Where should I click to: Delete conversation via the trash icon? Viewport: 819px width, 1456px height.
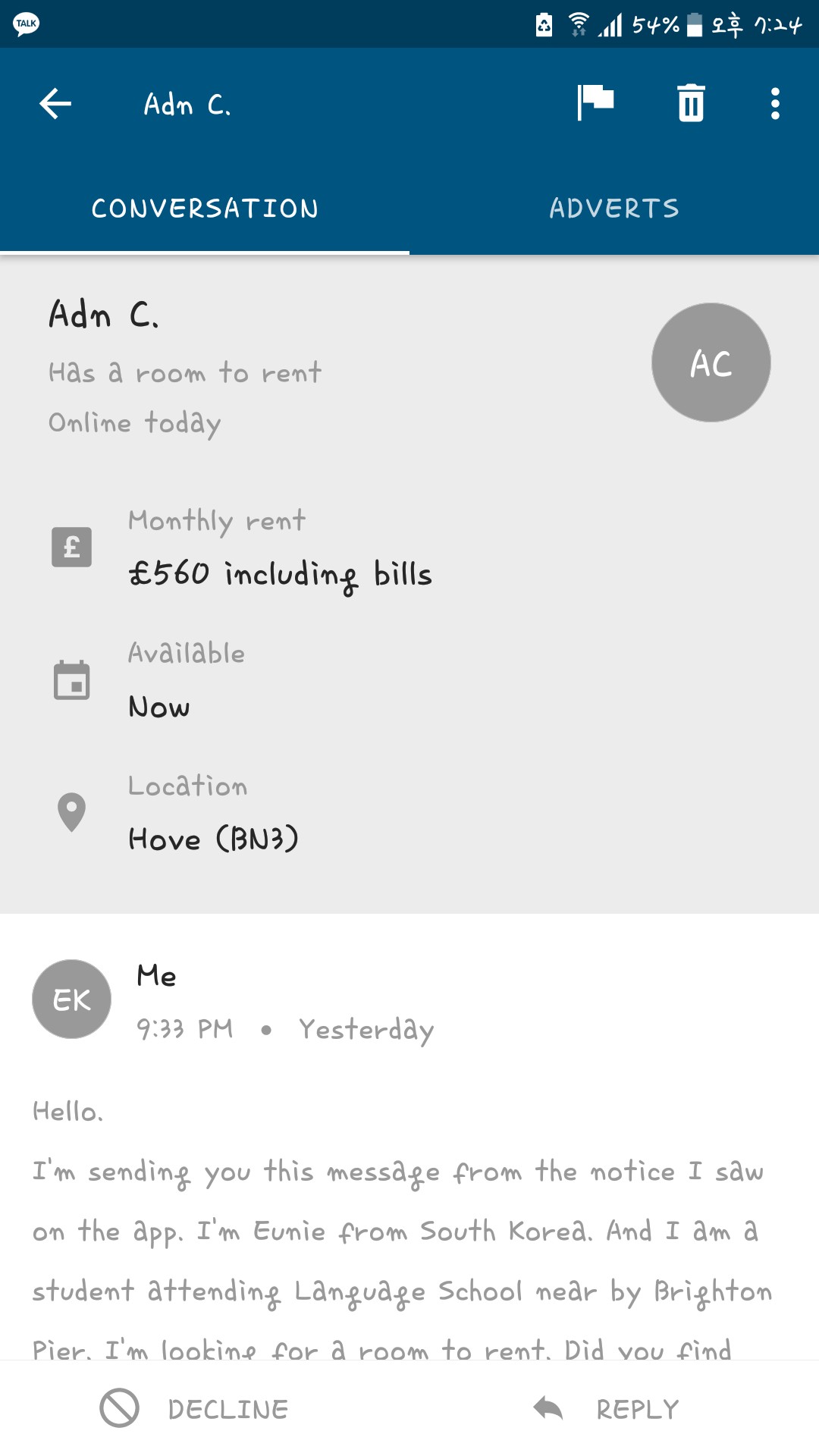click(x=691, y=103)
